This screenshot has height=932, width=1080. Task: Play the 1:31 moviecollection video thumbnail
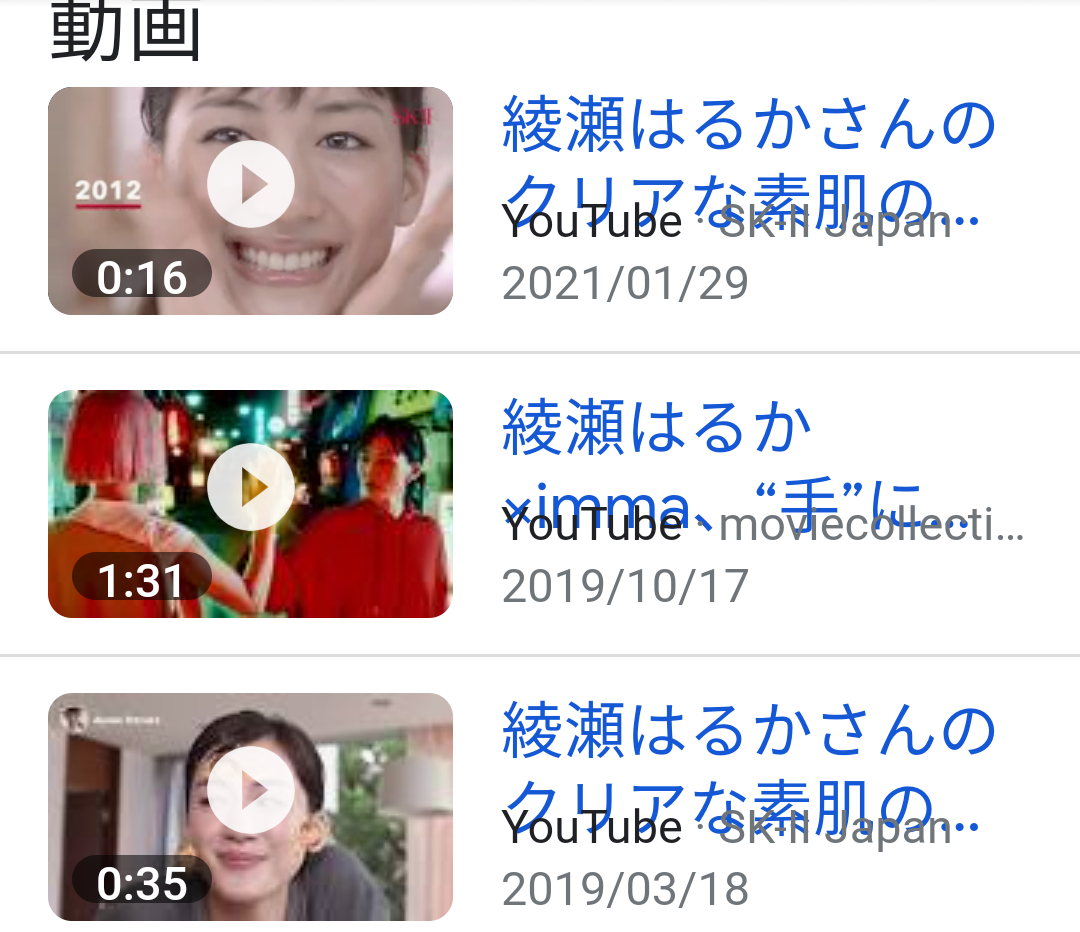tap(250, 503)
